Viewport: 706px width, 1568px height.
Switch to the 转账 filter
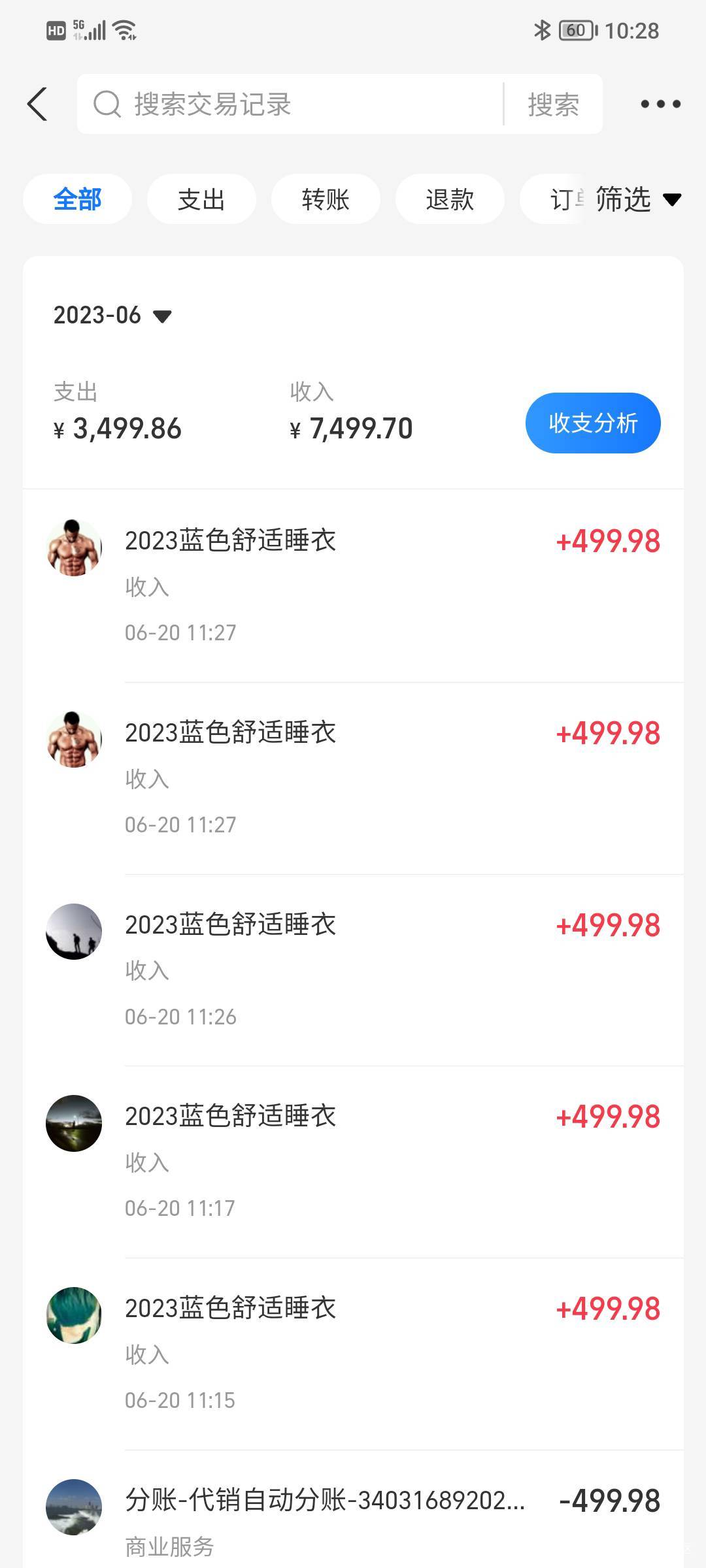tap(326, 199)
